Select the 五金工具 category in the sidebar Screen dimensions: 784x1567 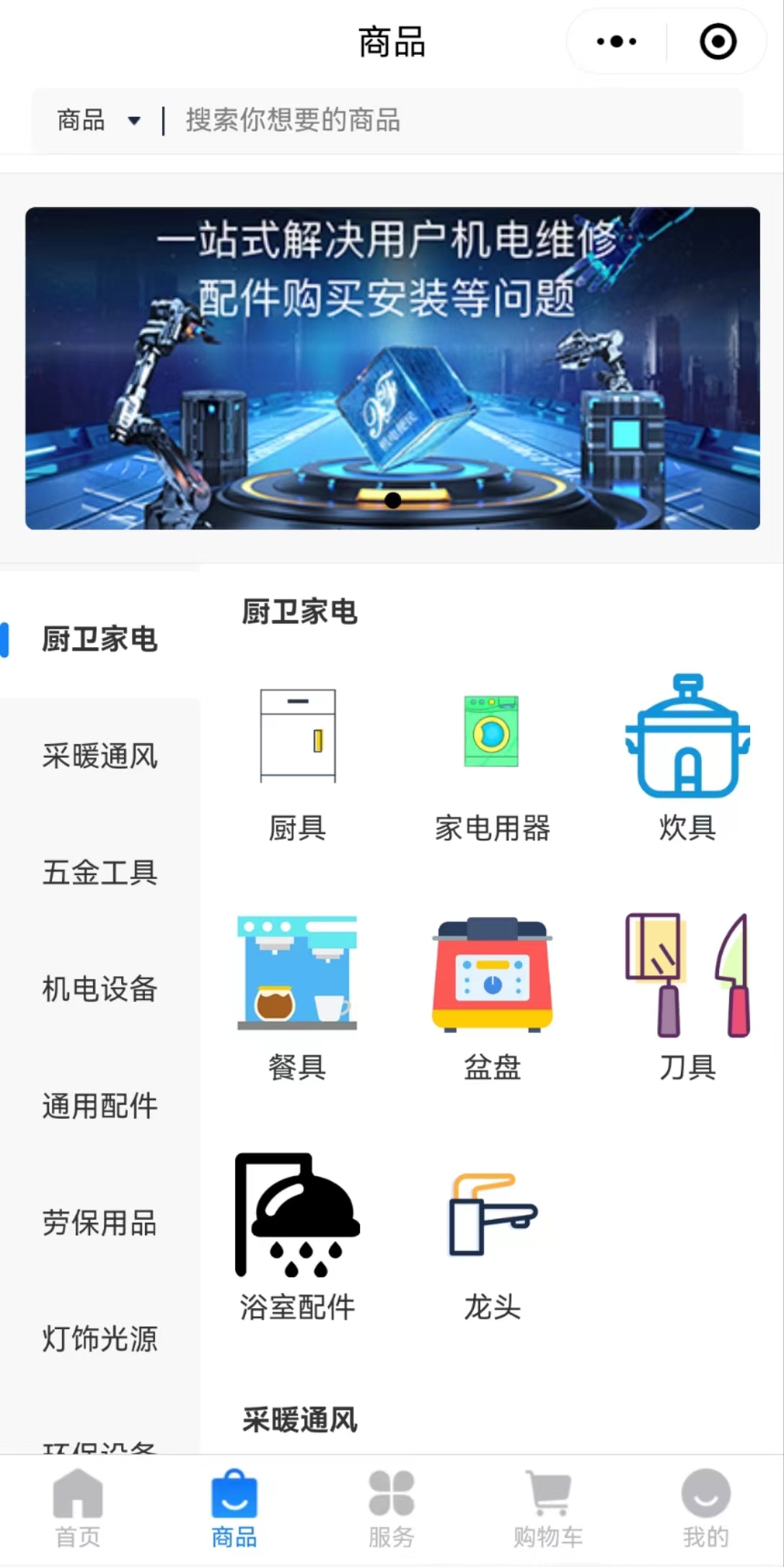click(100, 872)
